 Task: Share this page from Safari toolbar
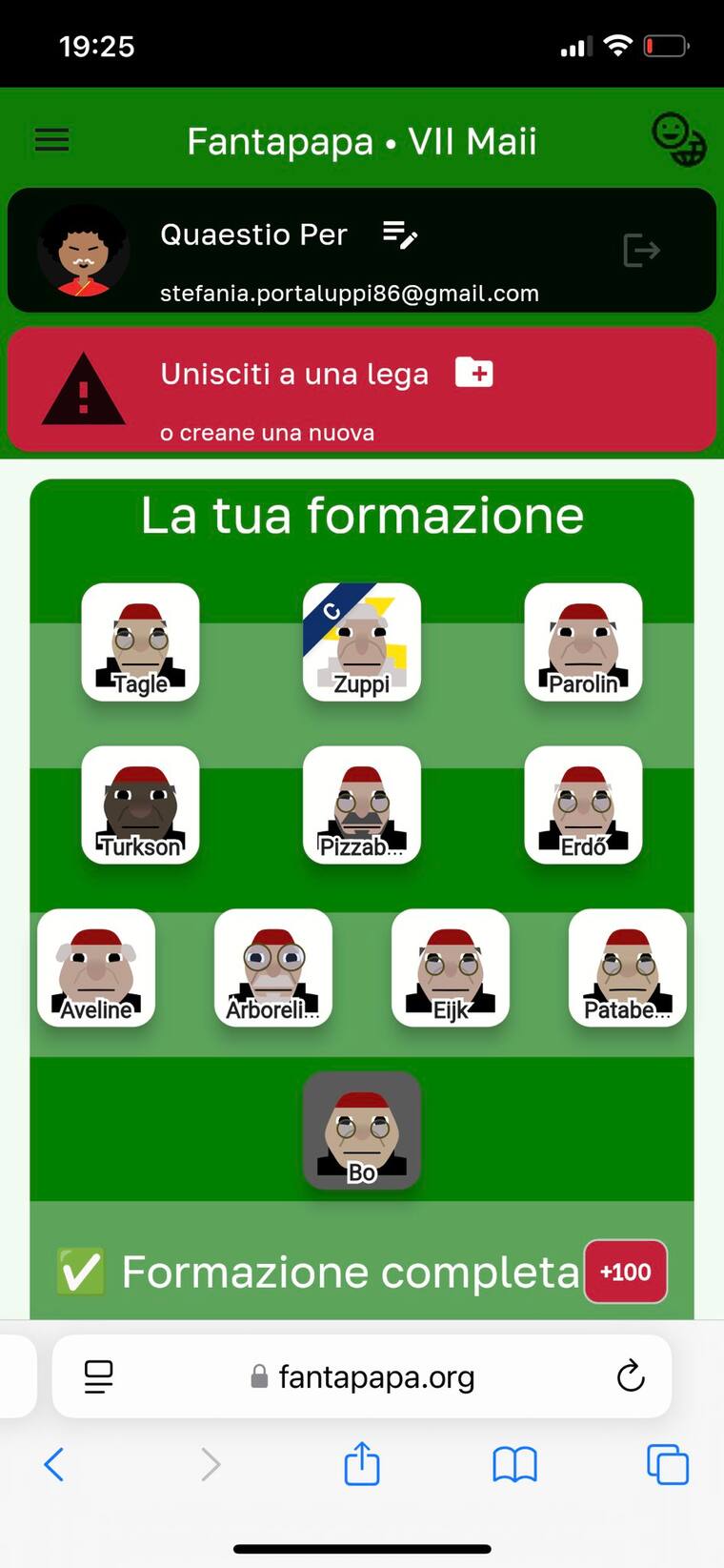361,1464
